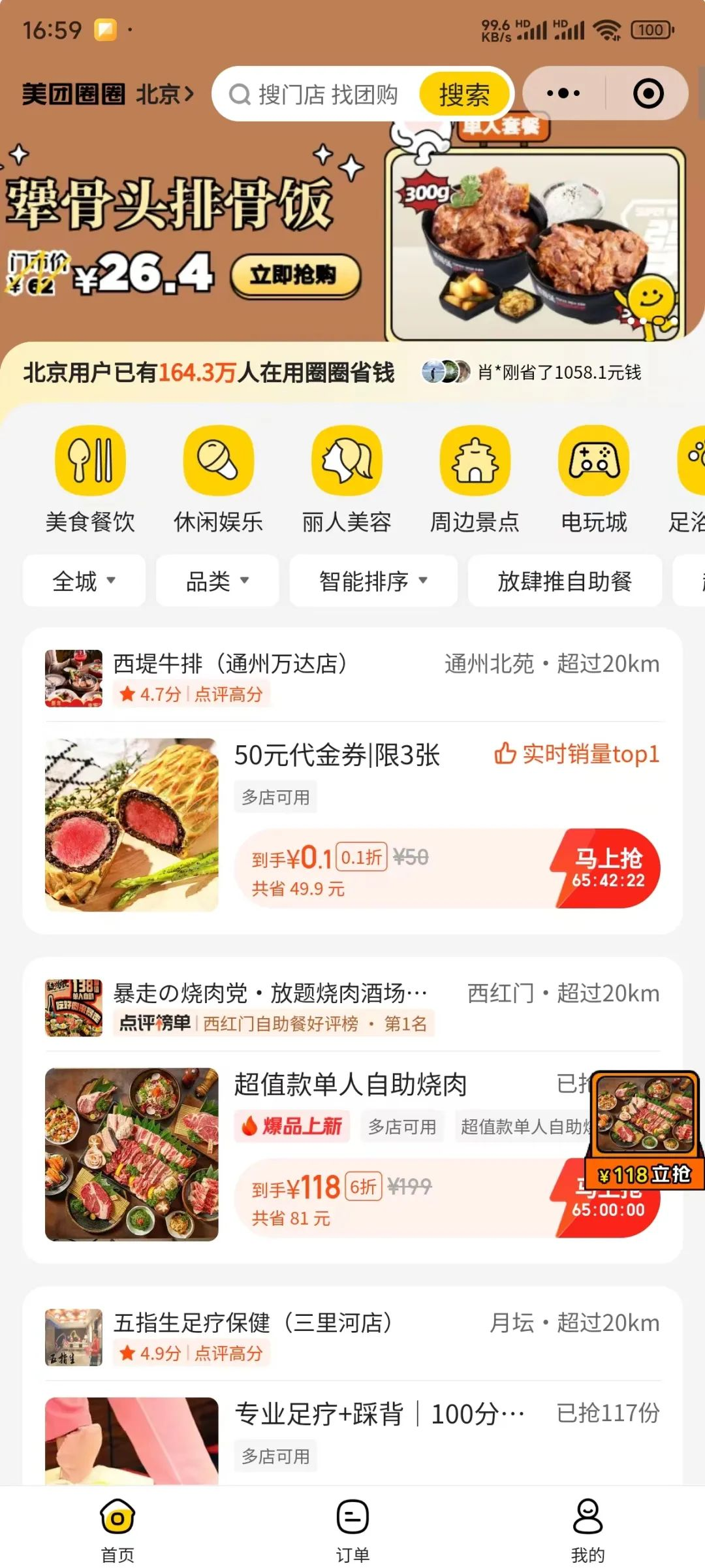Image resolution: width=705 pixels, height=1568 pixels.
Task: Expand the 全城 area filter
Action: pyautogui.click(x=84, y=581)
